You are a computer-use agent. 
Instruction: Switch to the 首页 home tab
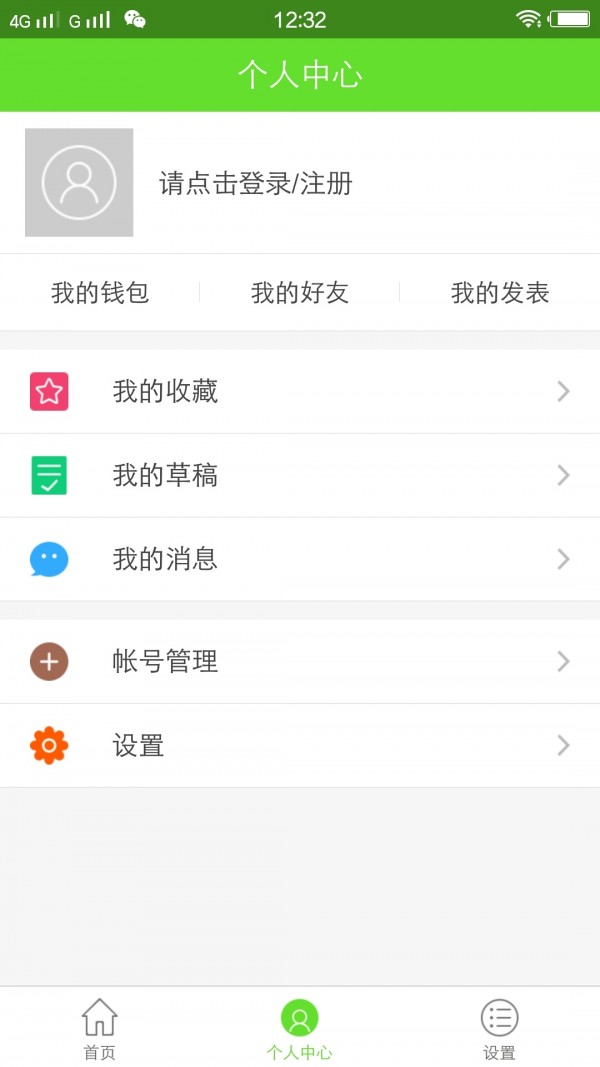point(99,1028)
